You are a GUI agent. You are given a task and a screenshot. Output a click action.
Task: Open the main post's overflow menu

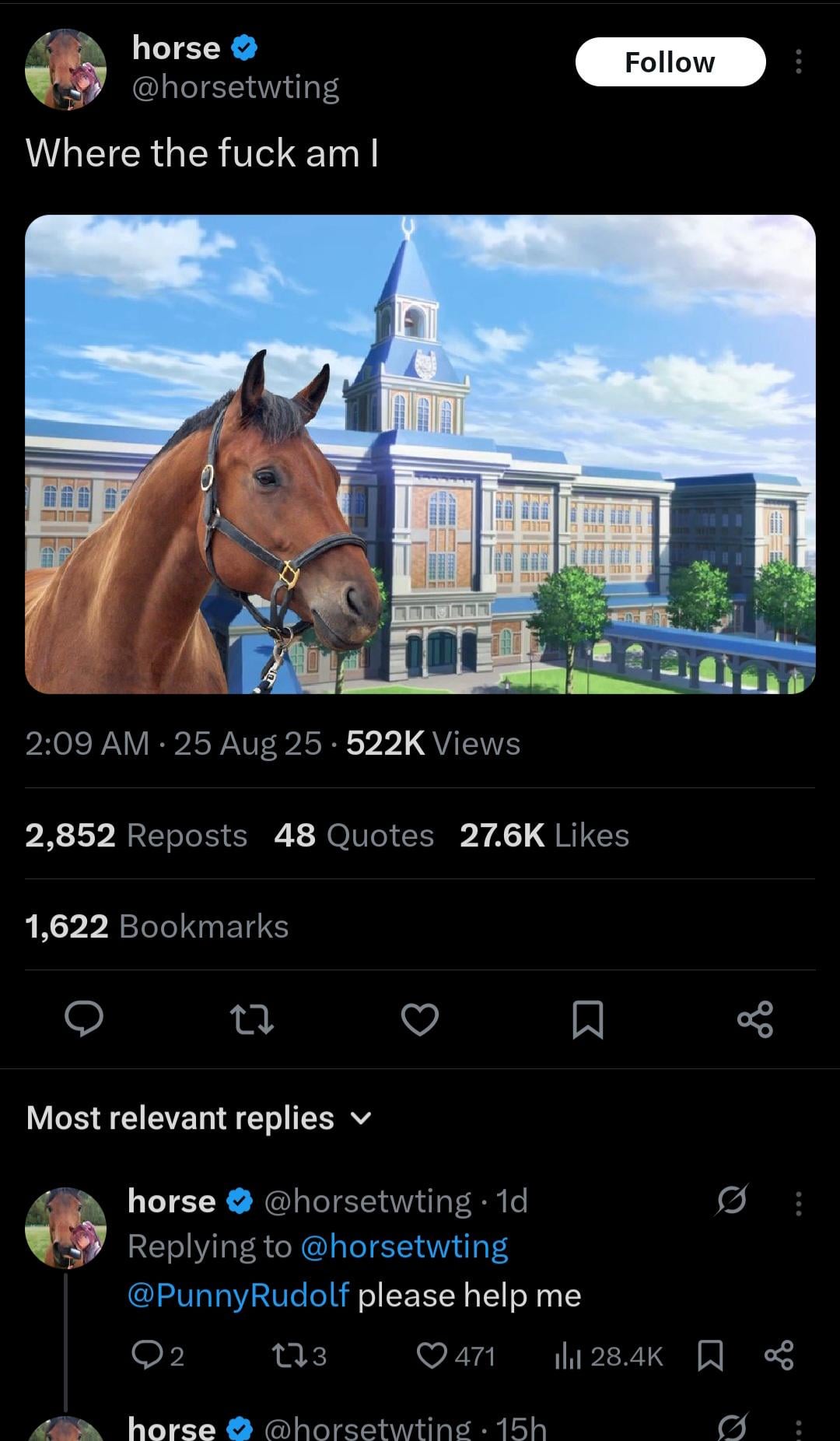797,62
